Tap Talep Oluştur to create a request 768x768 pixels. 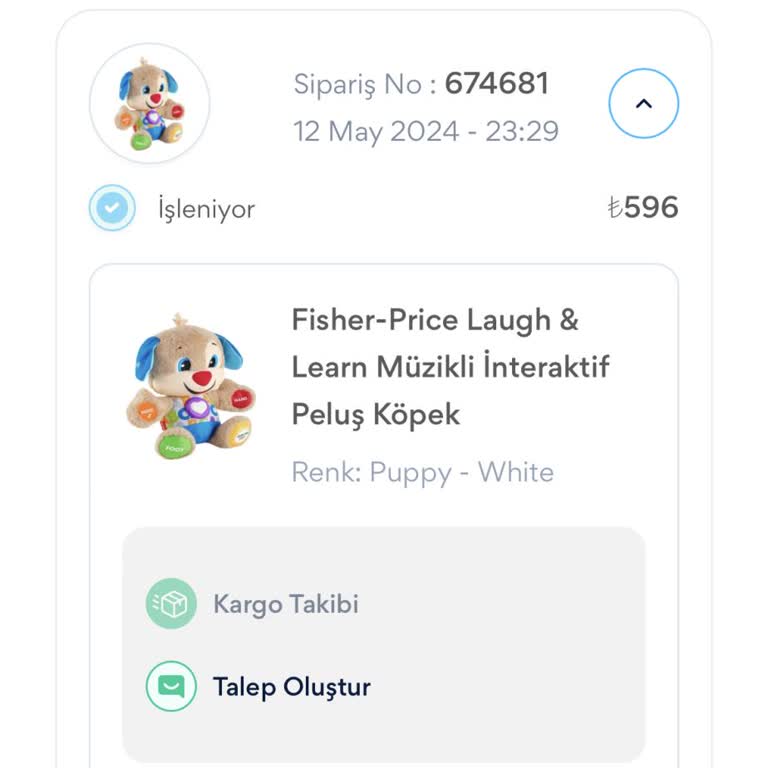(x=290, y=687)
